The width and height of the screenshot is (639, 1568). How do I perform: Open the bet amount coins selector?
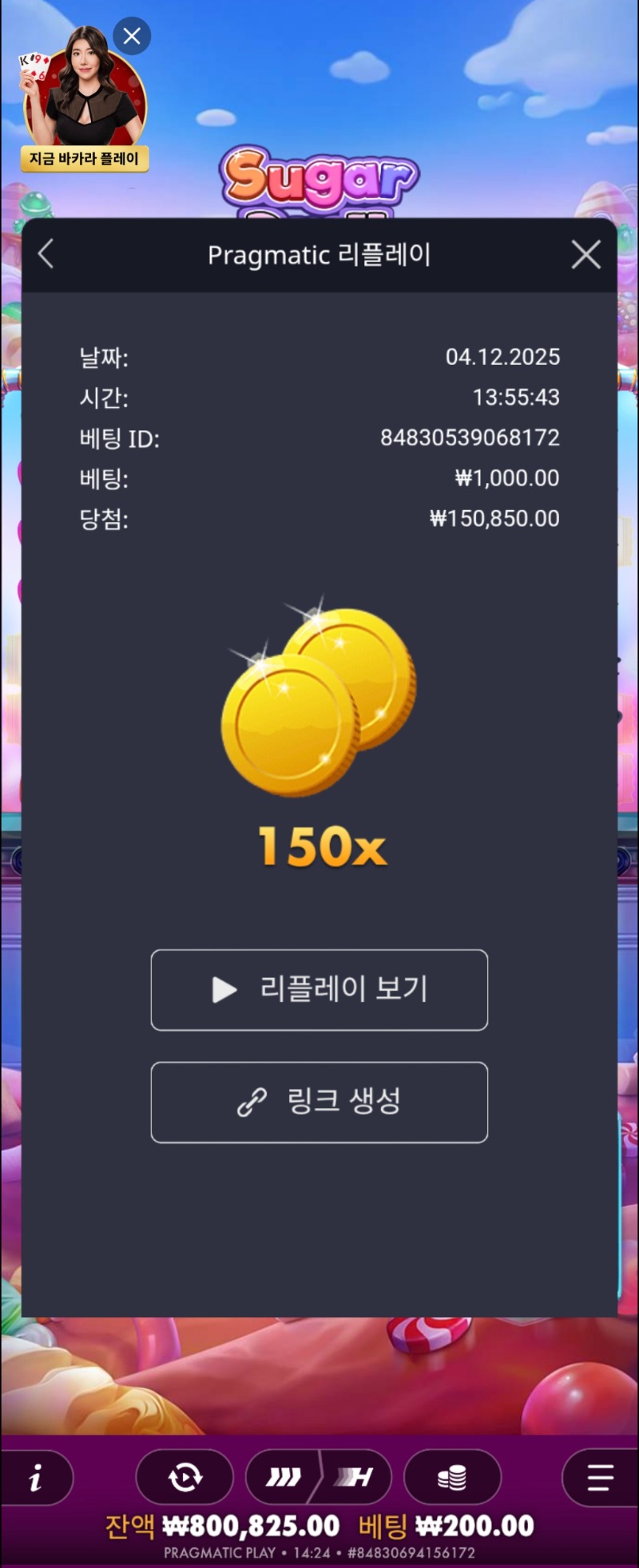pyautogui.click(x=452, y=1478)
